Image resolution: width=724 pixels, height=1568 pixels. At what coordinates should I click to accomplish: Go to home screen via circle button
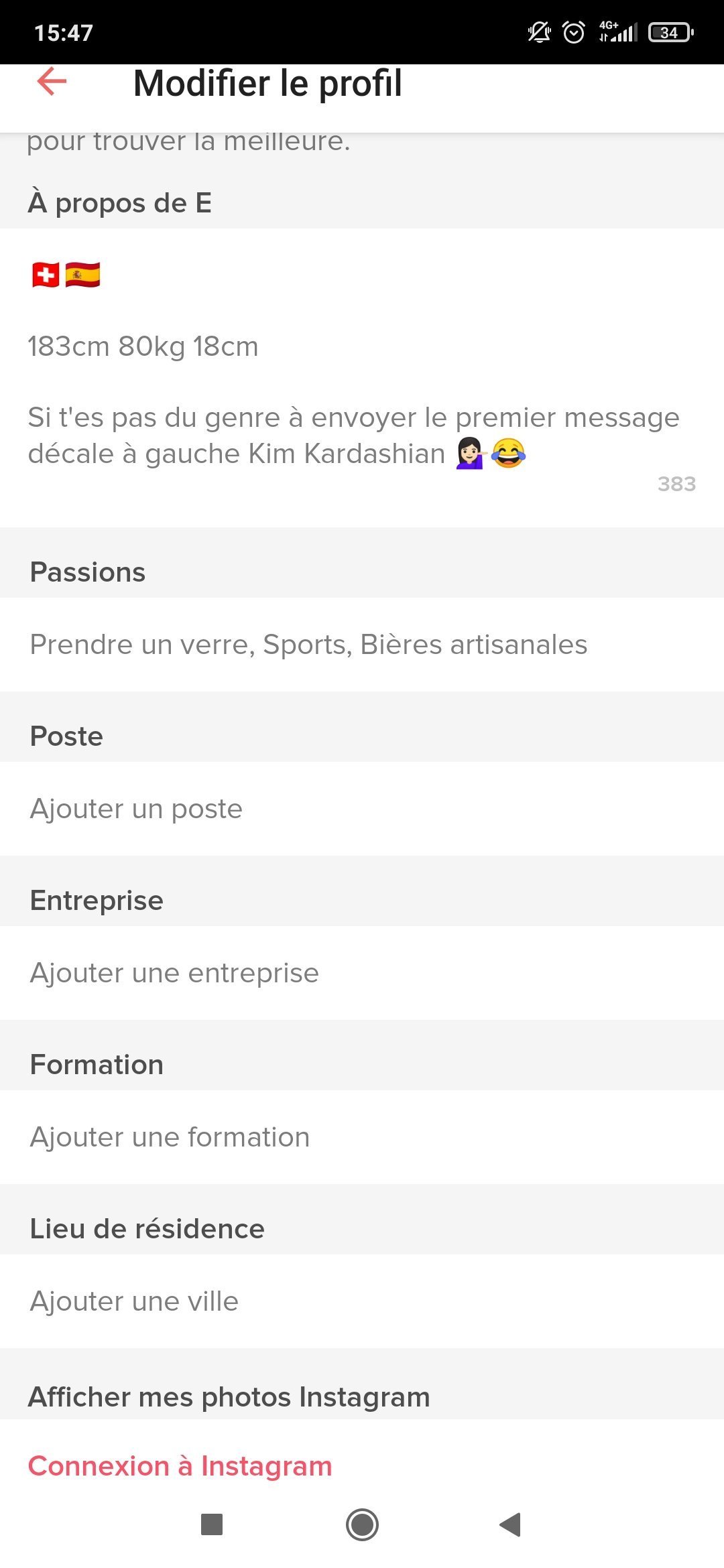362,1524
